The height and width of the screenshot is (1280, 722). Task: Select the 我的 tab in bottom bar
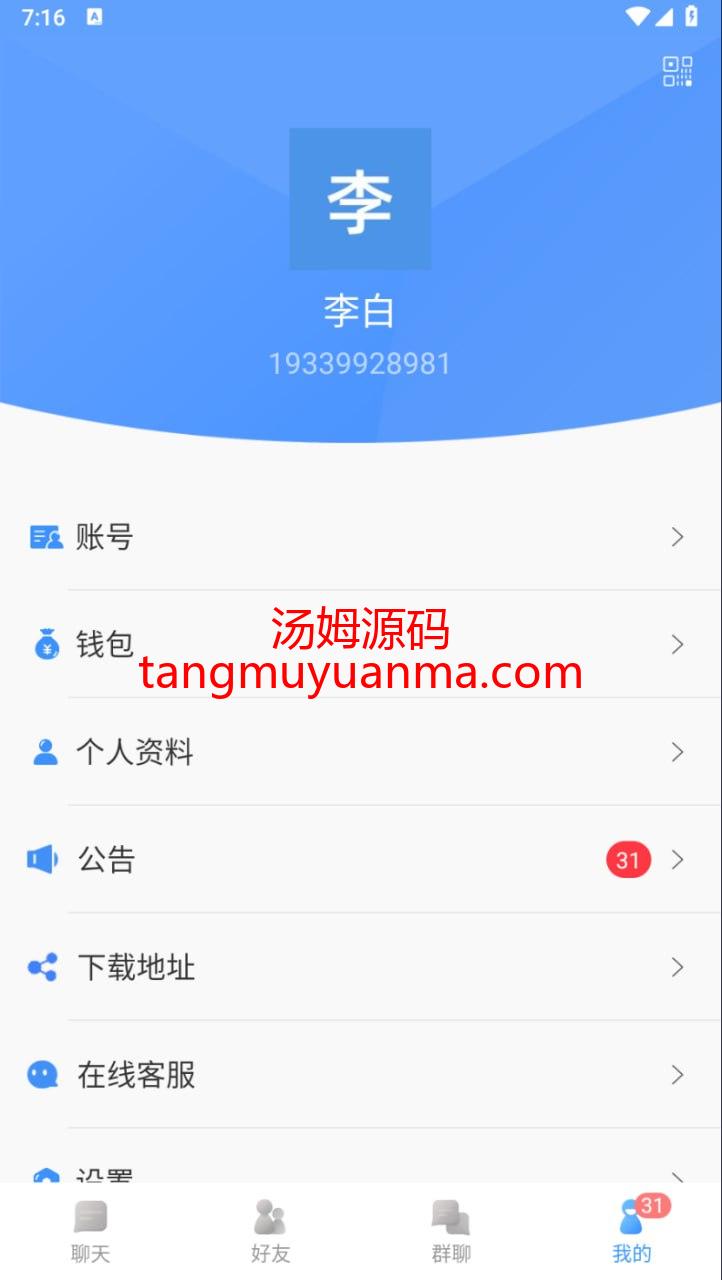631,1230
